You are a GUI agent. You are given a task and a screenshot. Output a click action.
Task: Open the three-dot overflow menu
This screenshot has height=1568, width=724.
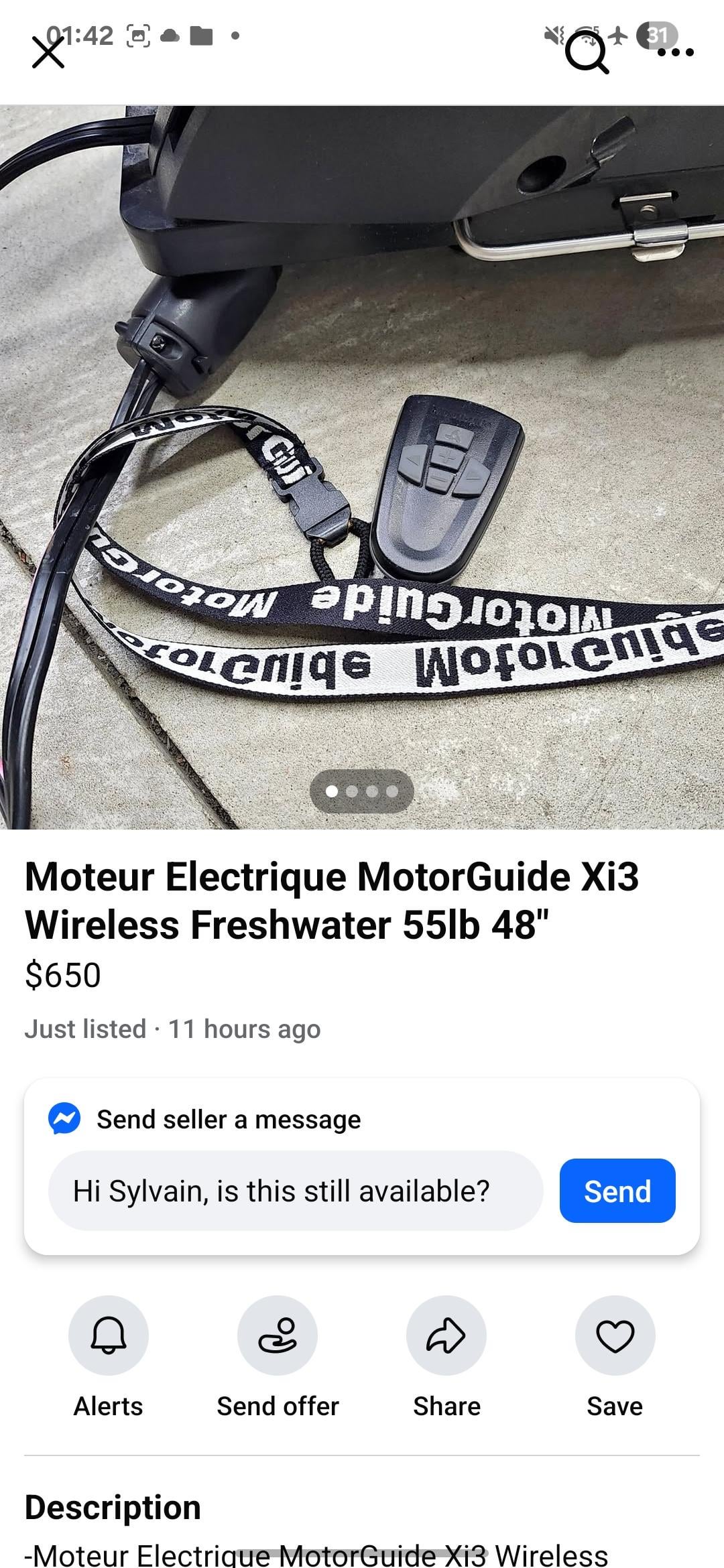(675, 52)
